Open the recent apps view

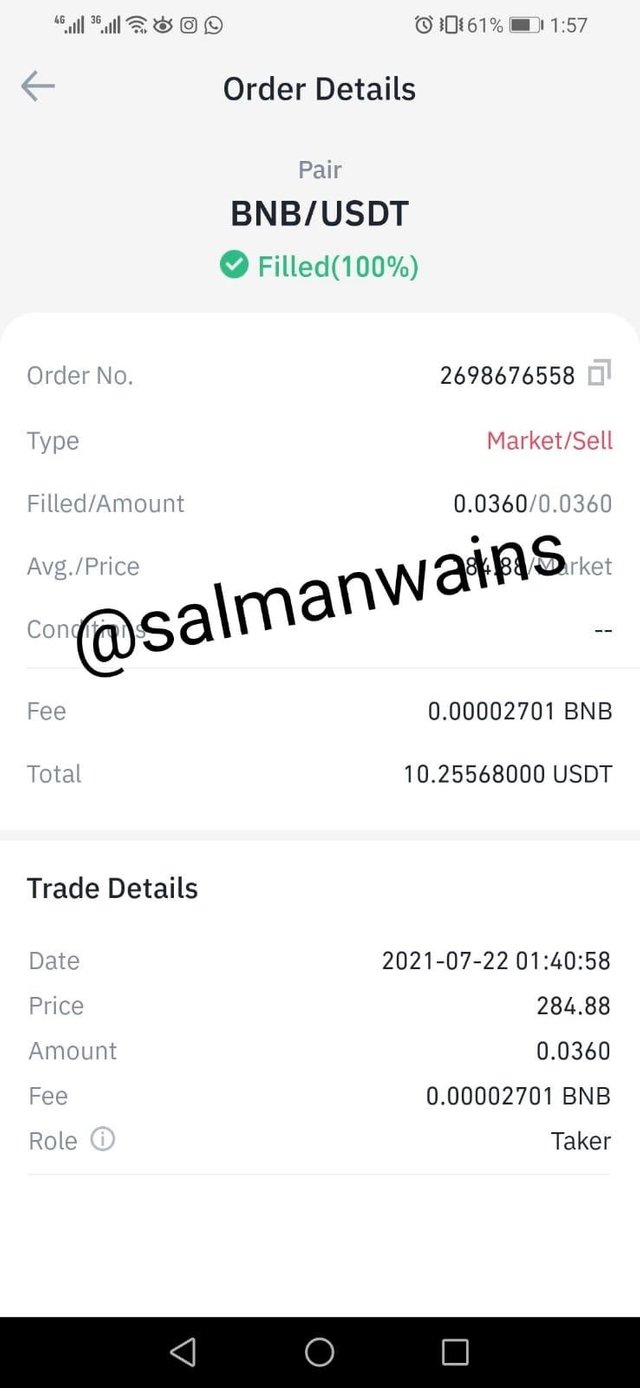coord(455,1352)
